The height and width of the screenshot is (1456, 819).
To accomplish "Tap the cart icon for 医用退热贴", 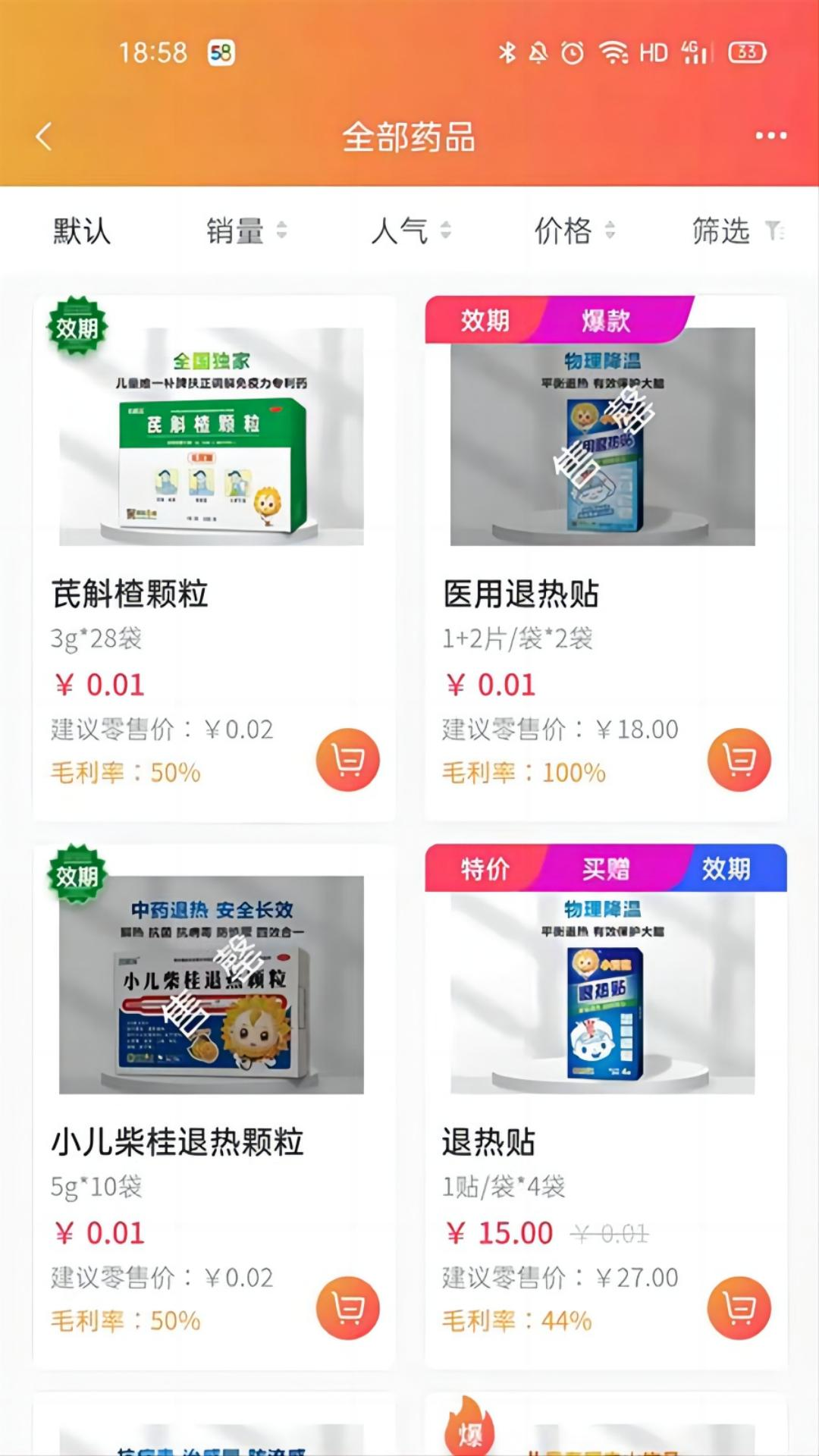I will (739, 760).
